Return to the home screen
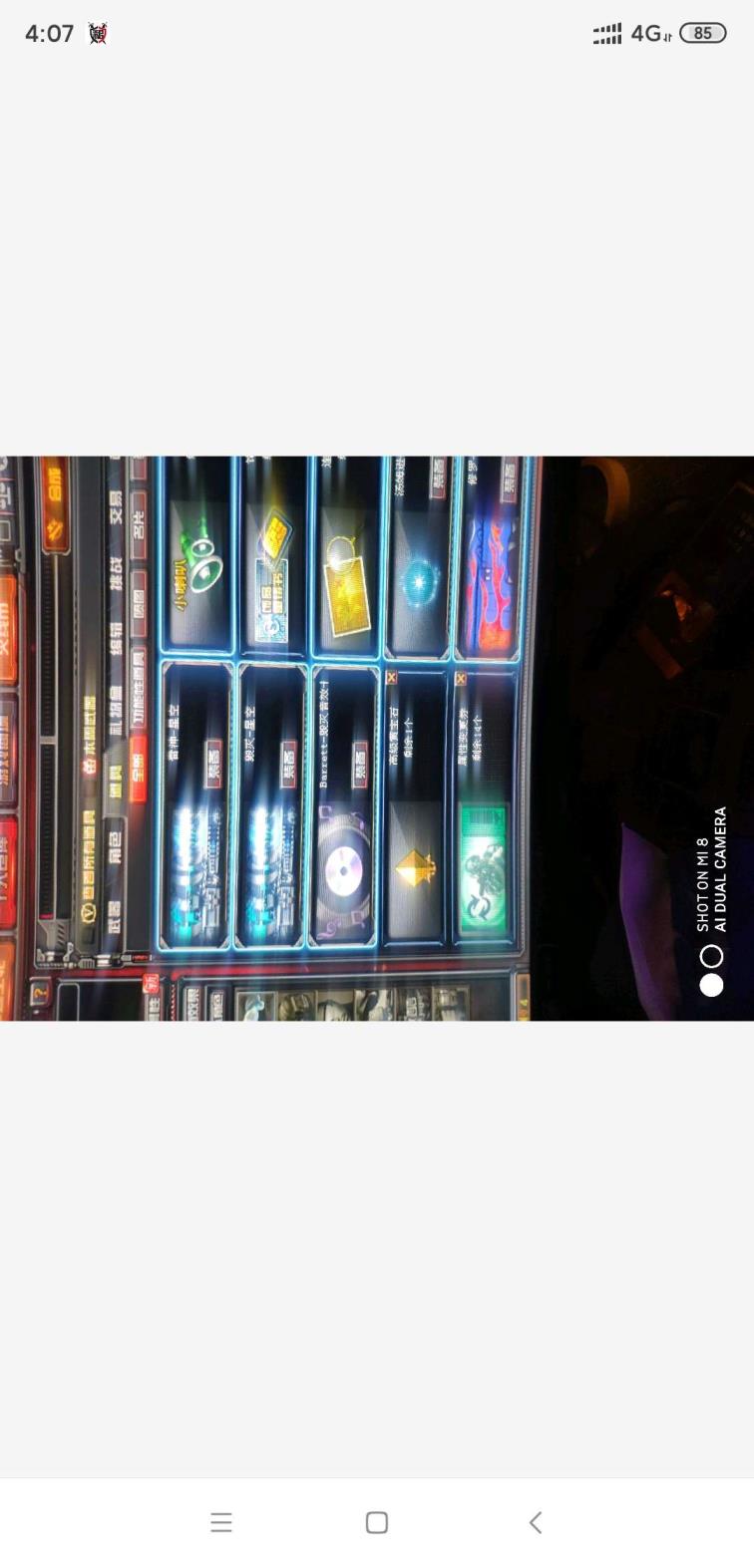Viewport: 754px width, 1568px height. coord(377,1522)
